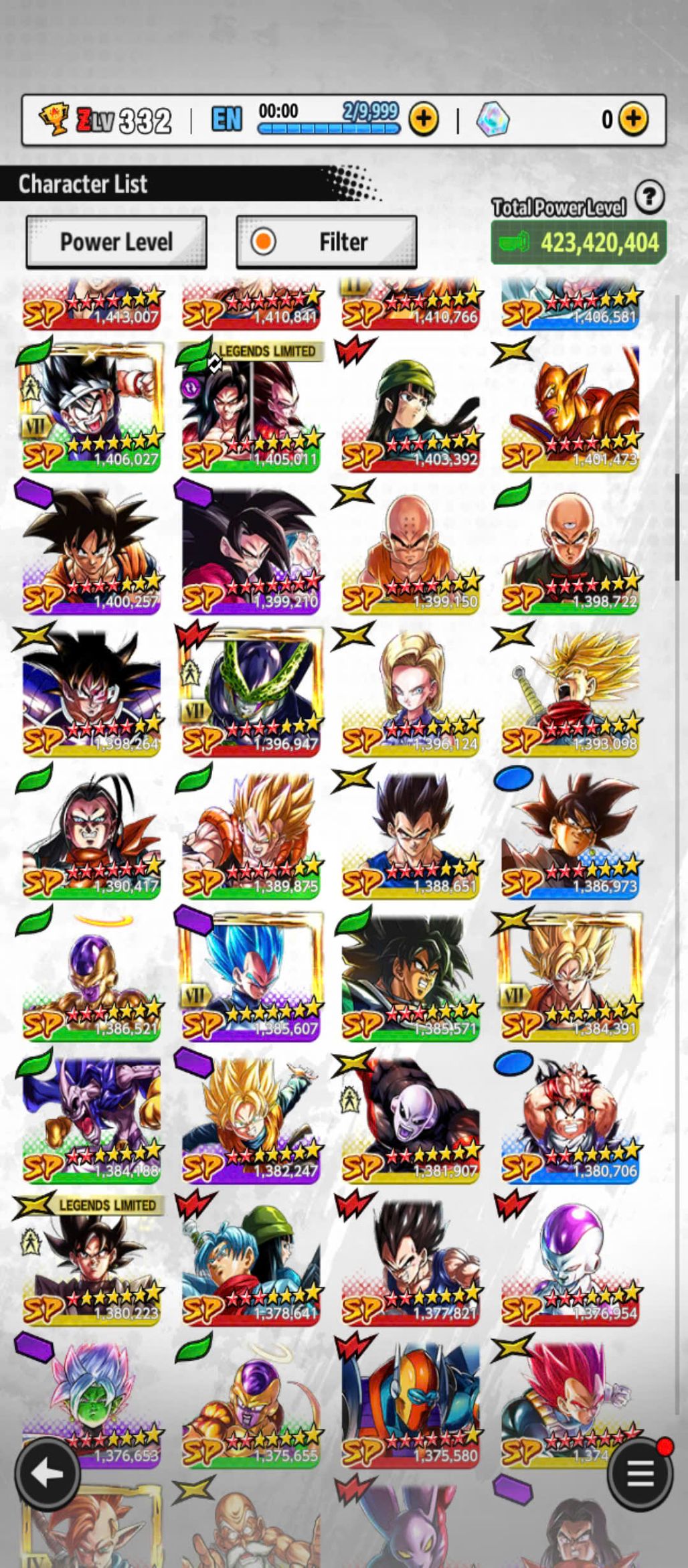This screenshot has height=1568, width=688.
Task: Open Vegeta with power 1,388,651
Action: pos(411,834)
